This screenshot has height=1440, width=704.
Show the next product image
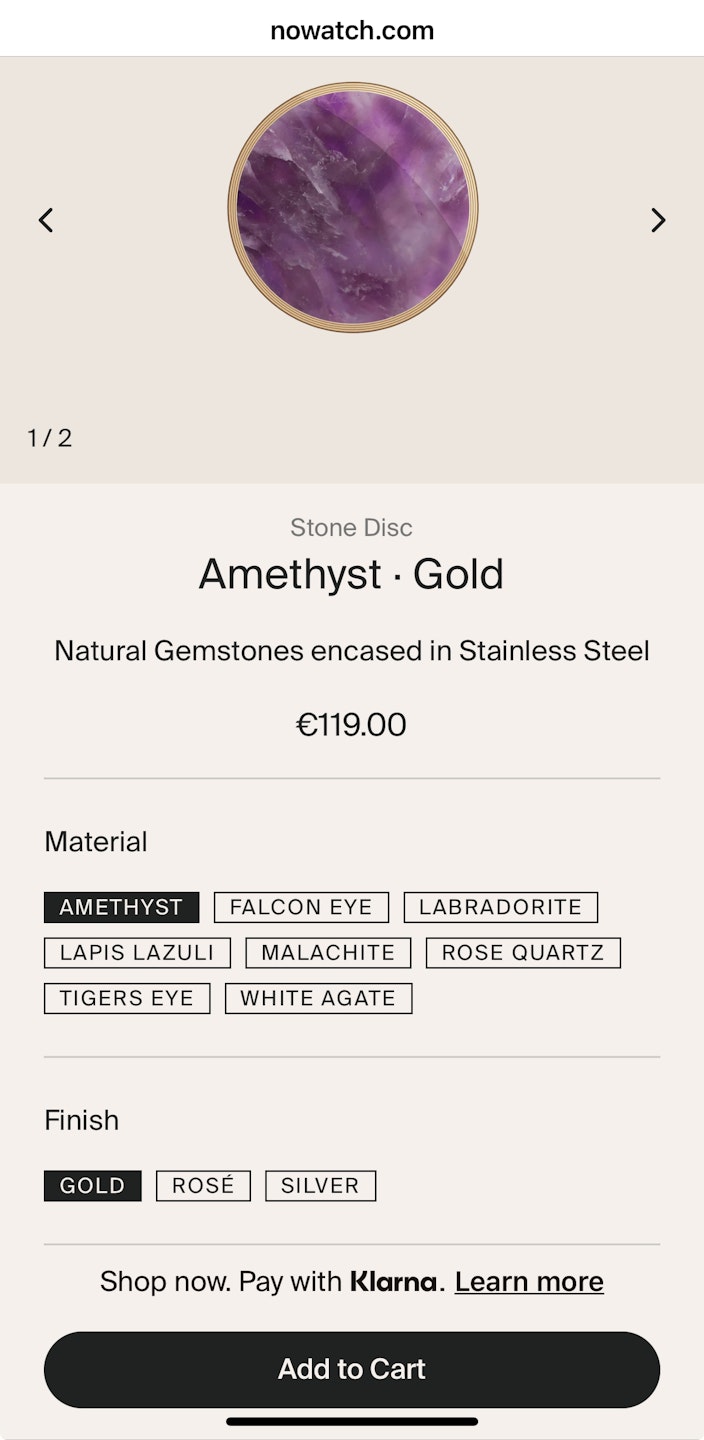pos(657,220)
